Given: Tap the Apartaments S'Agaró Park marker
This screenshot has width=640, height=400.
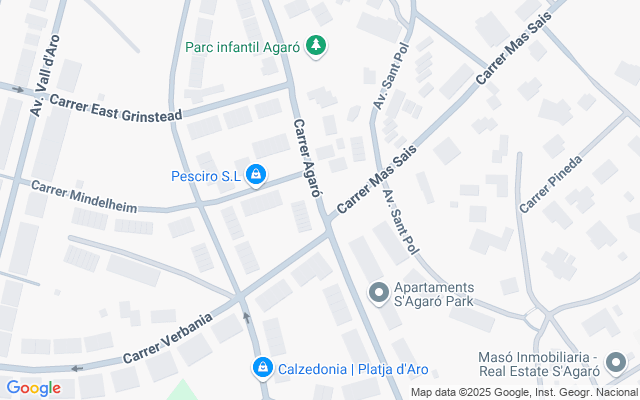Looking at the screenshot, I should (x=379, y=294).
